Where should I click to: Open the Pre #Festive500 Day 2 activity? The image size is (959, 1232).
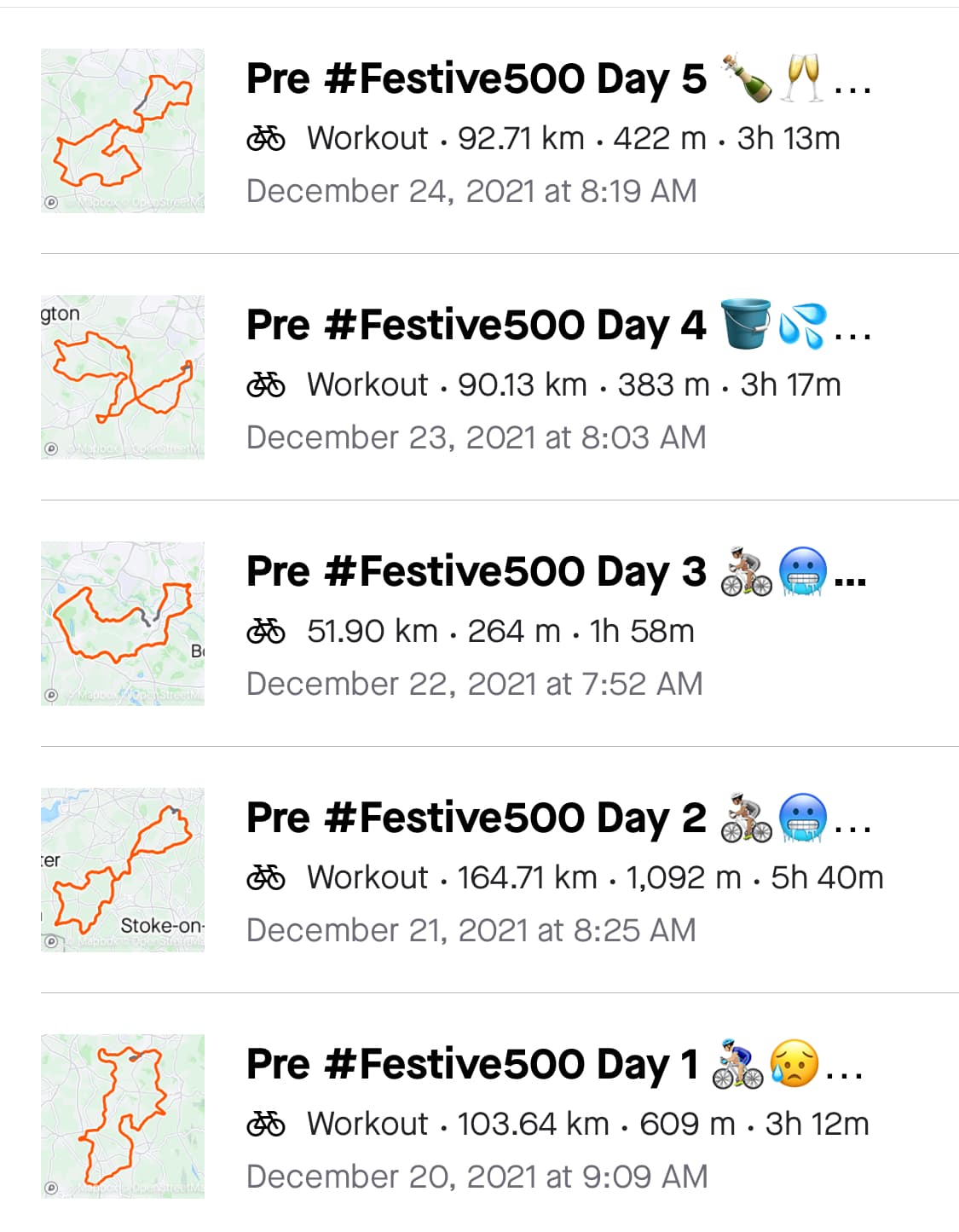476,818
